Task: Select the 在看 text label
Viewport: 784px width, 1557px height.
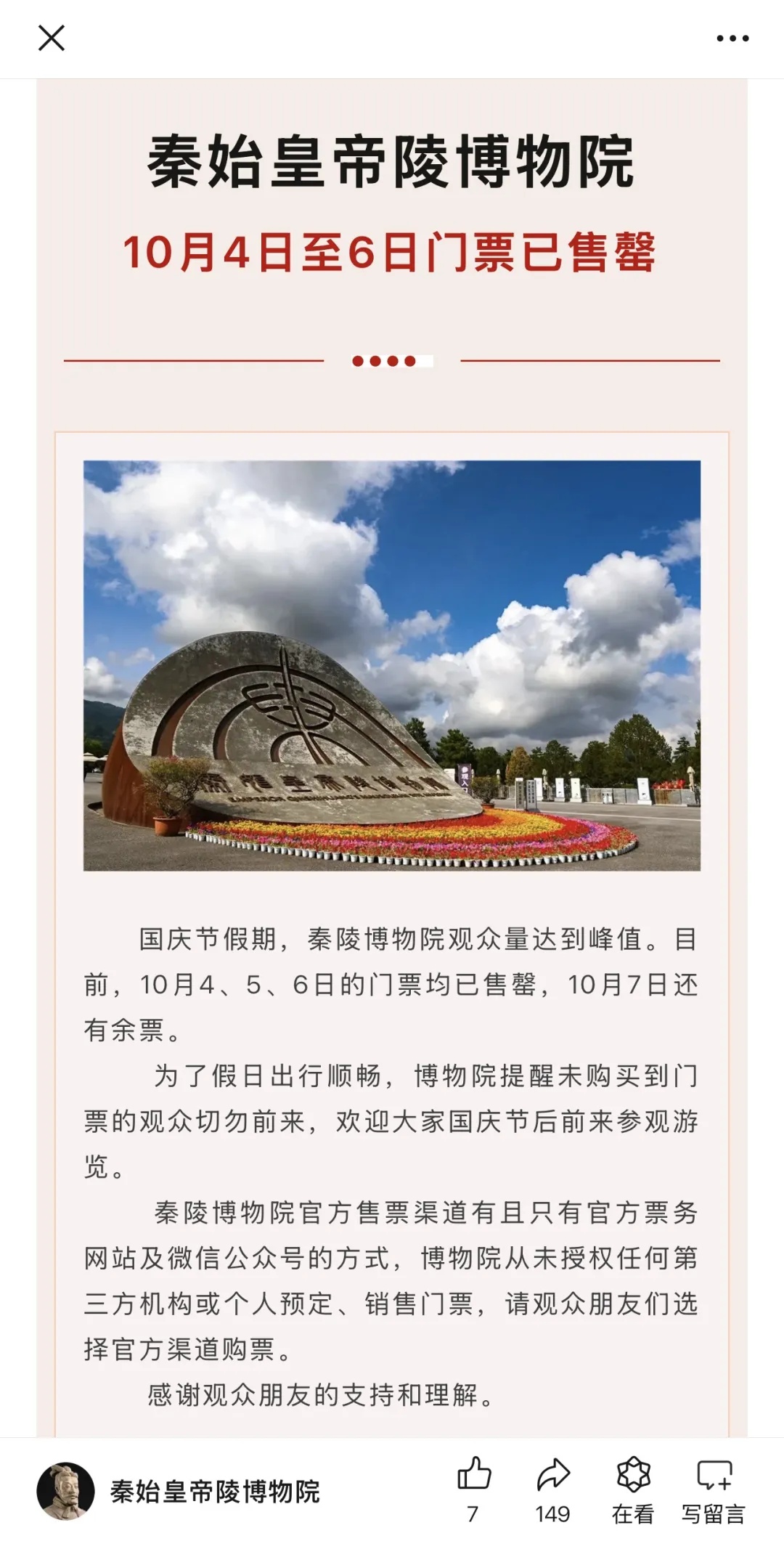Action: [634, 1514]
